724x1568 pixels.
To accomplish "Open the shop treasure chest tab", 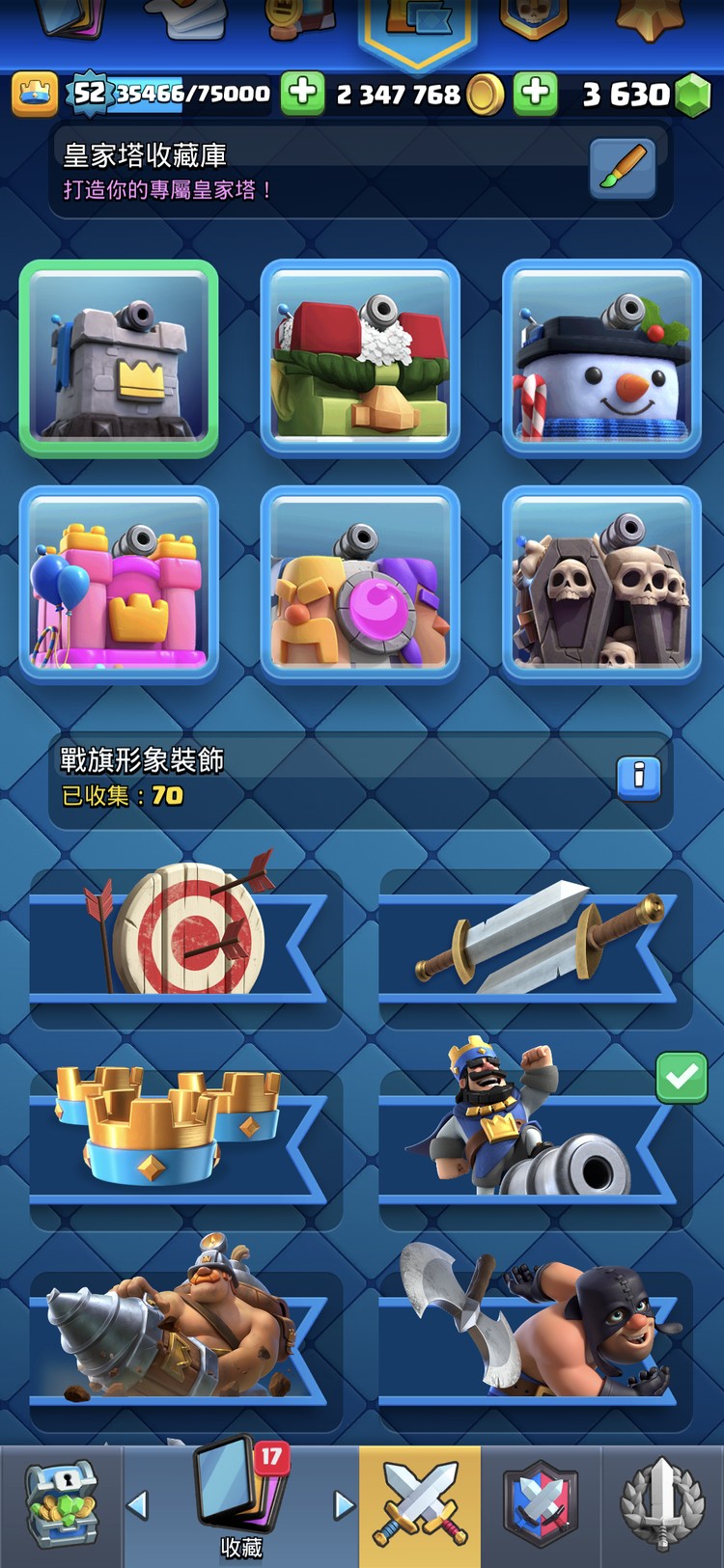I will (x=60, y=1505).
